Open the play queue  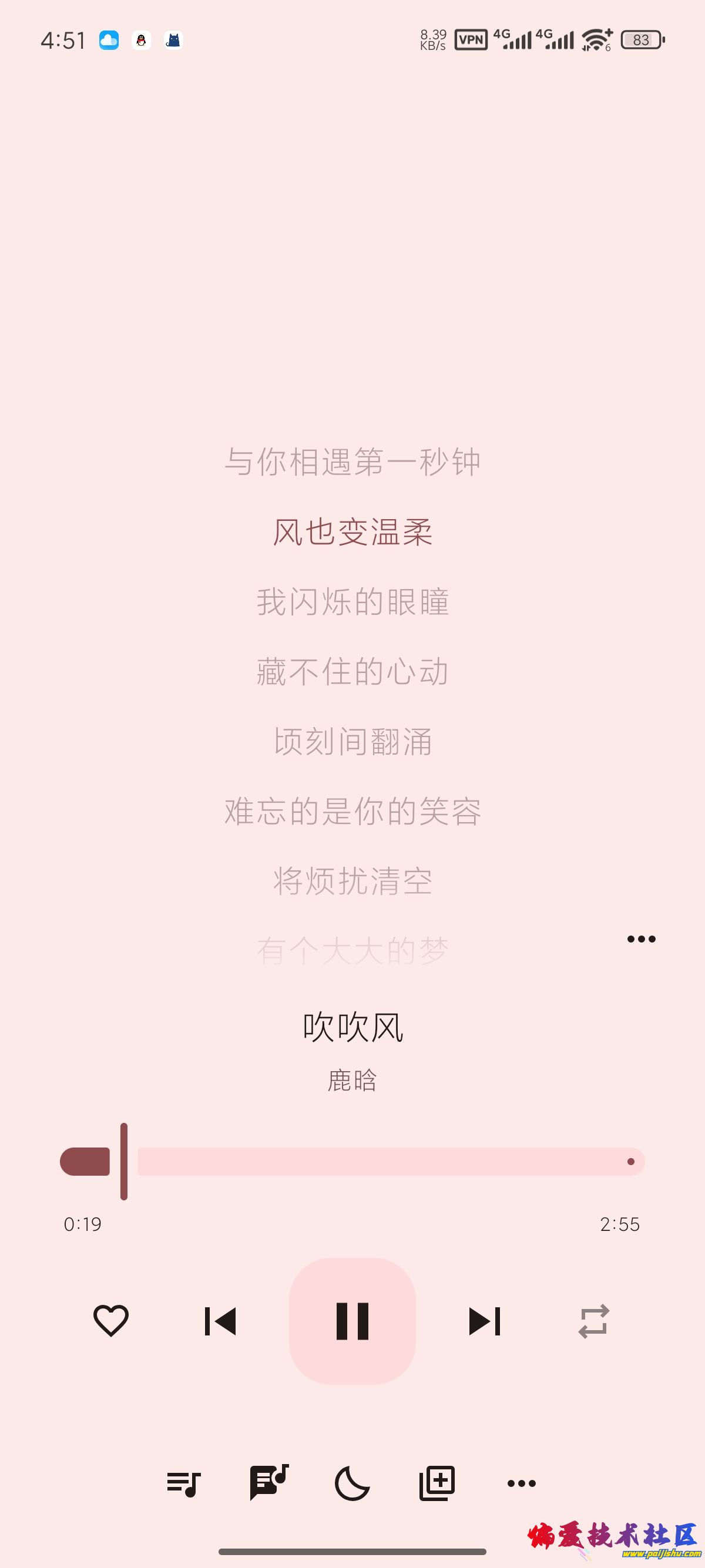[183, 1483]
